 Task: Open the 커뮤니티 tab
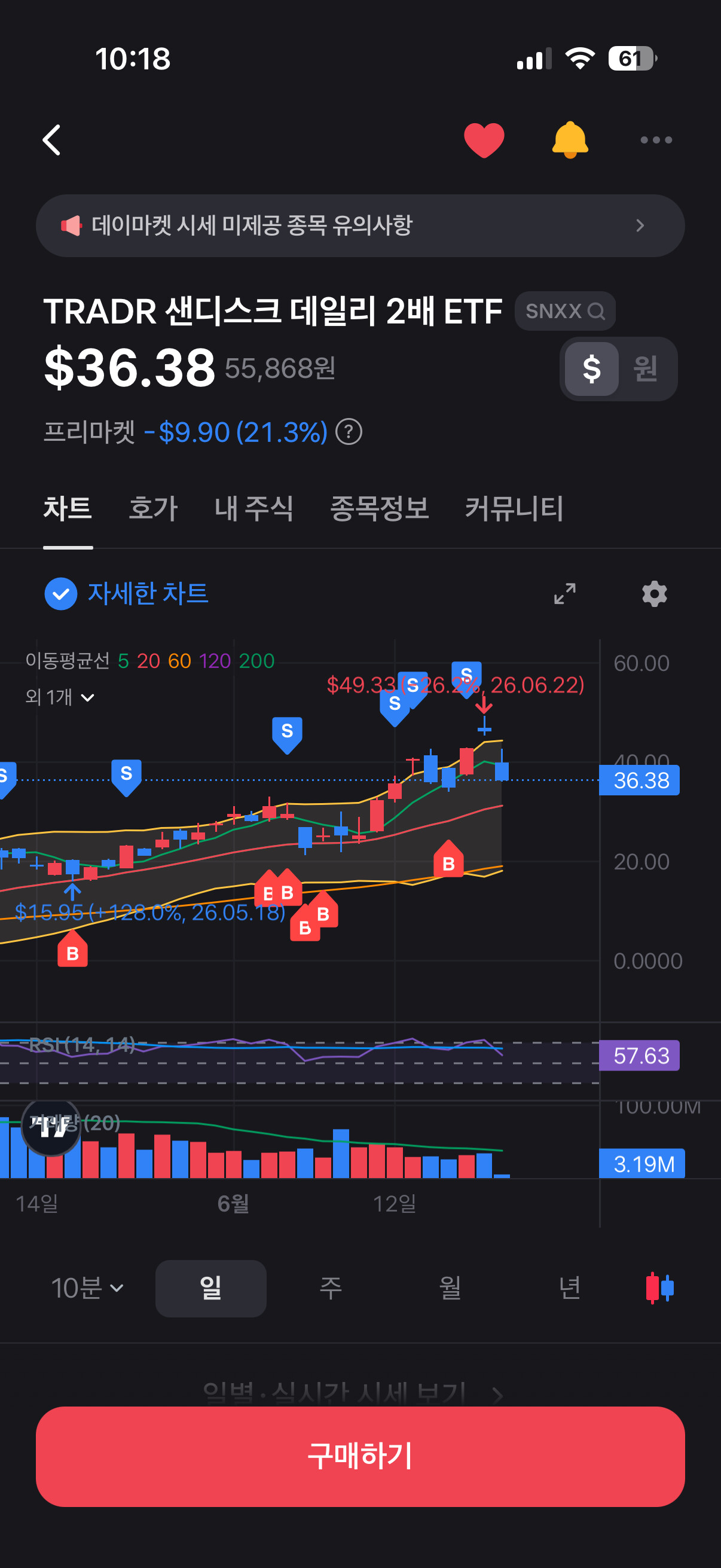pyautogui.click(x=514, y=508)
